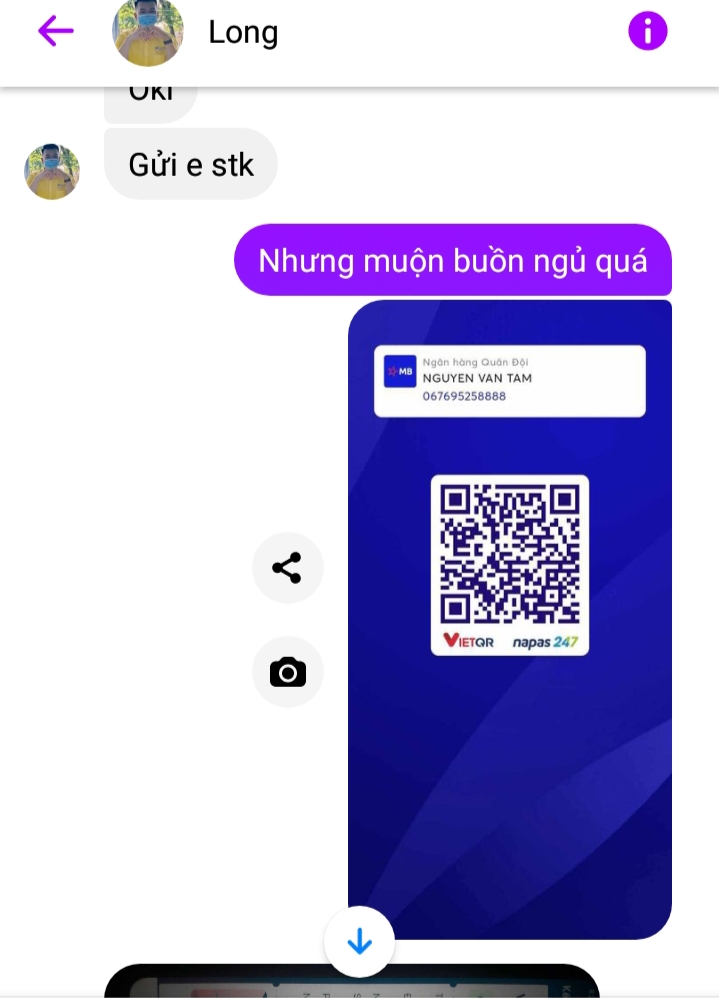Jump to latest messages with down arrow
This screenshot has width=719, height=1004.
pos(359,942)
